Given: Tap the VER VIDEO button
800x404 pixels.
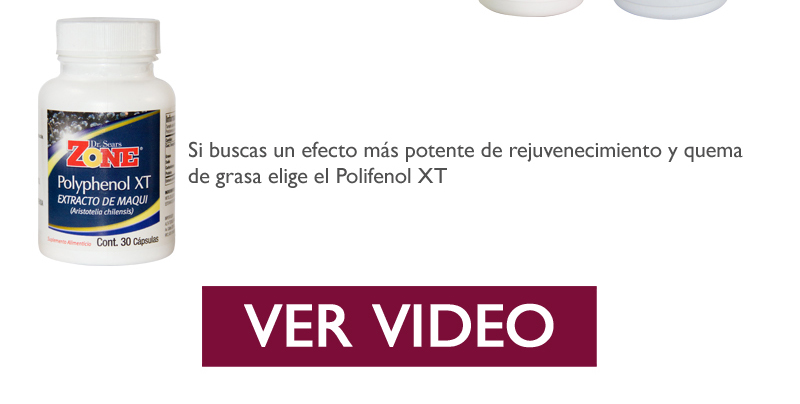Looking at the screenshot, I should point(399,326).
